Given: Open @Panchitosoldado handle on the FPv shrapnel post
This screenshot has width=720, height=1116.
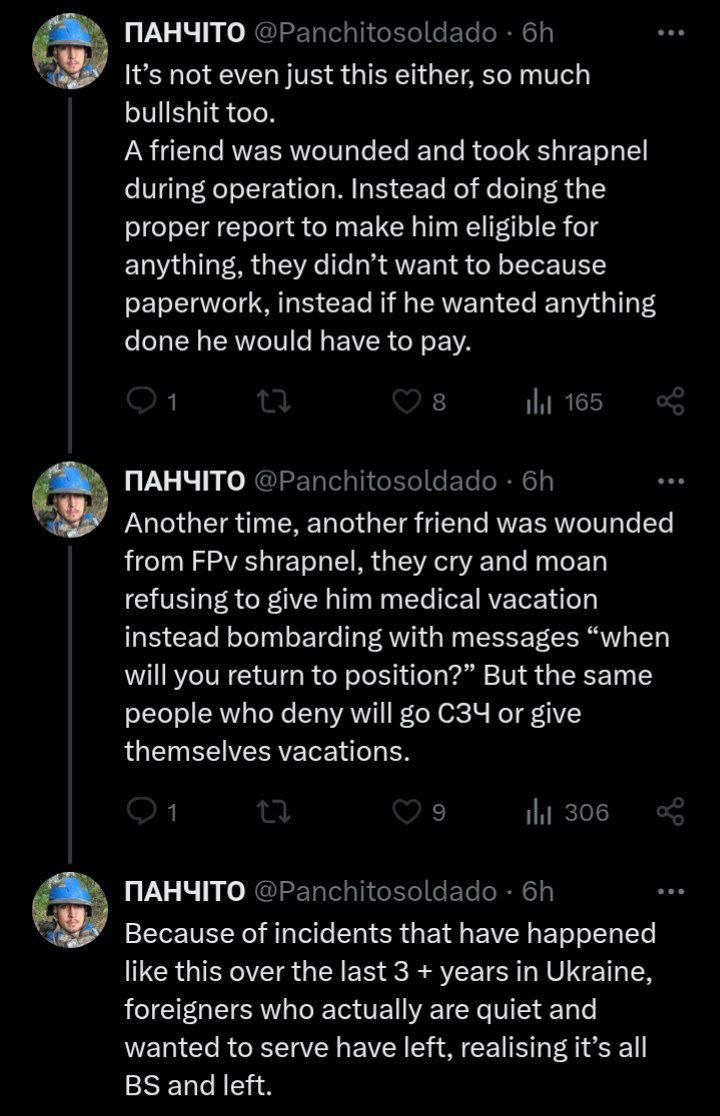Looking at the screenshot, I should (376, 481).
